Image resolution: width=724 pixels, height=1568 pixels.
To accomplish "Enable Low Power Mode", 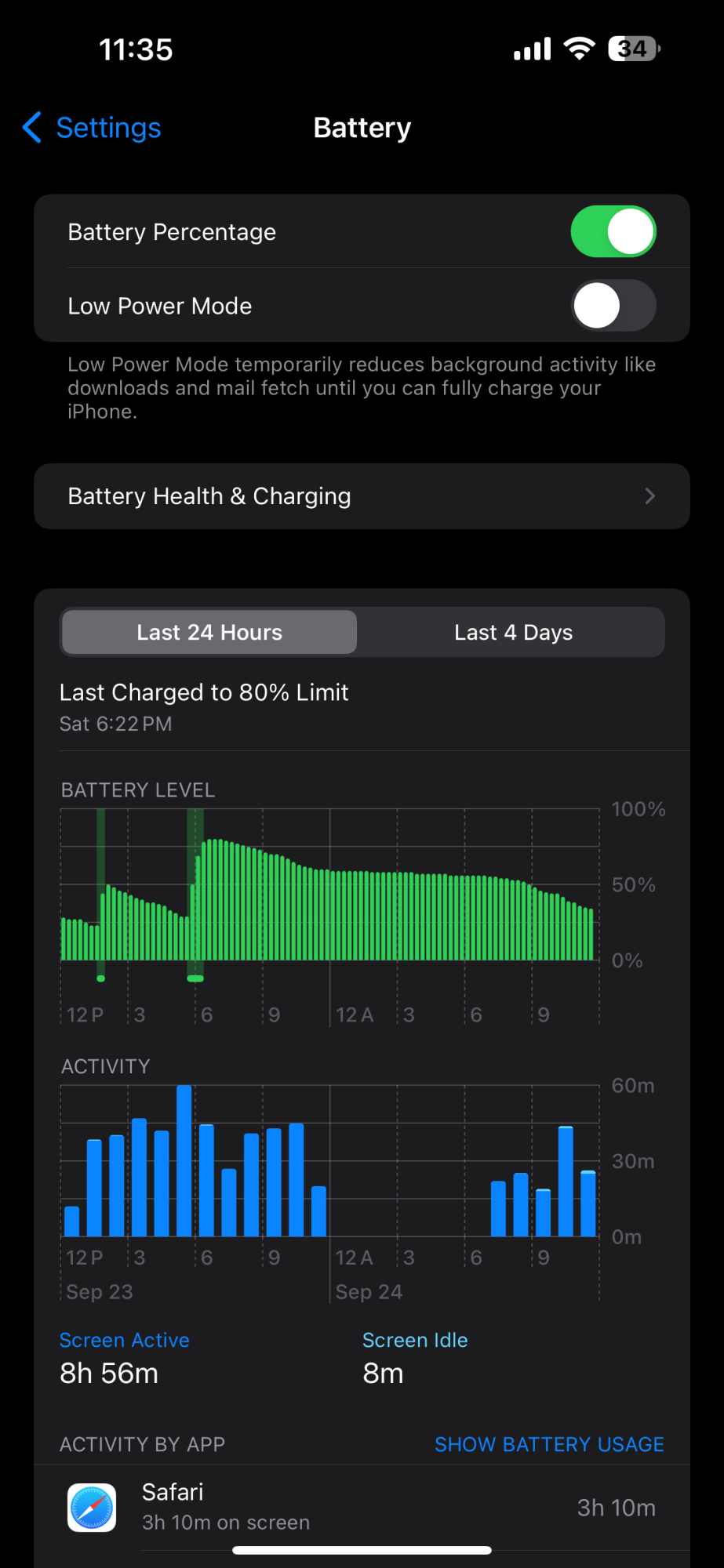I will click(613, 306).
